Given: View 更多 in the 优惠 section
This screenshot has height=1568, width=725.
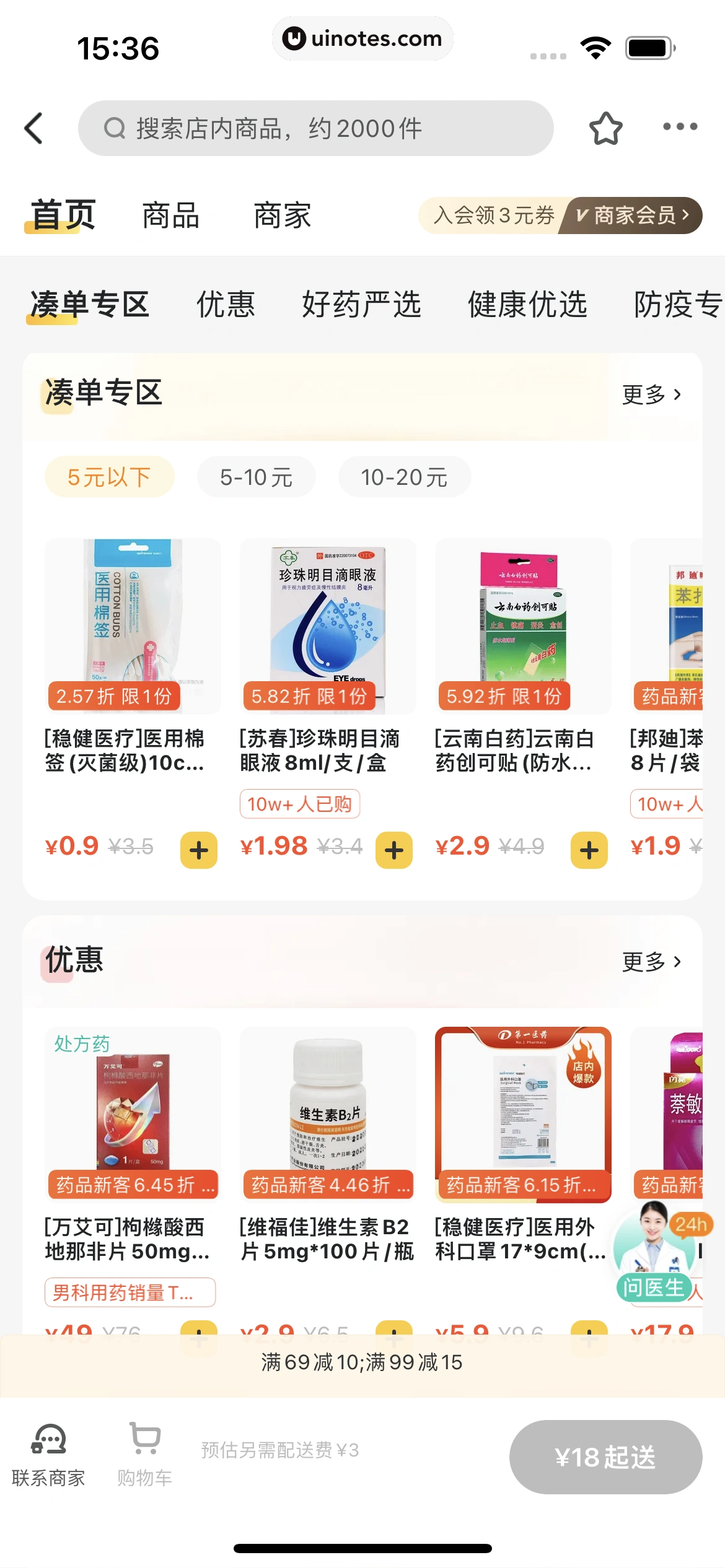Looking at the screenshot, I should coord(651,962).
